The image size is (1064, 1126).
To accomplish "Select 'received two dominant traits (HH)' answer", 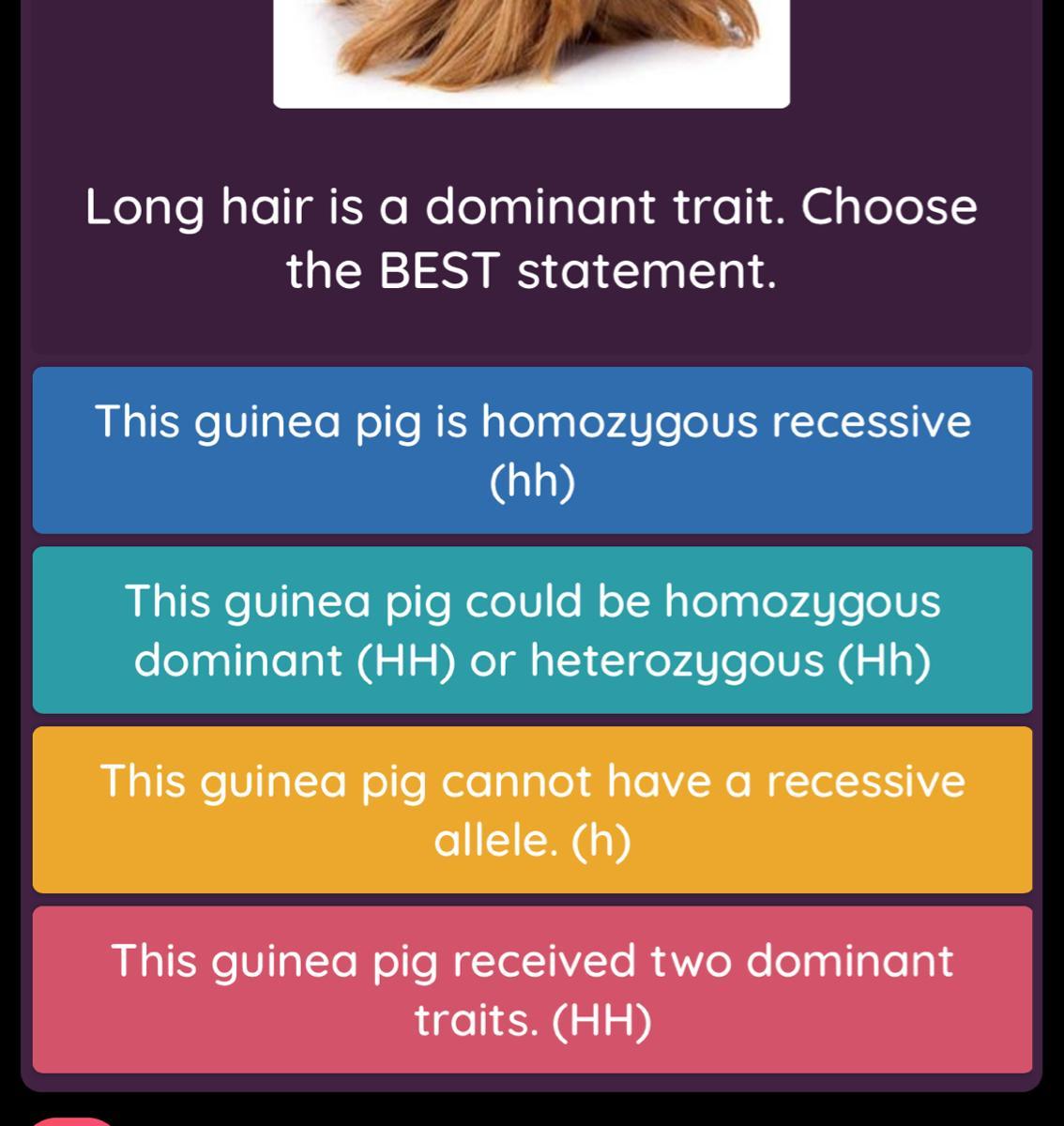I will [x=532, y=990].
